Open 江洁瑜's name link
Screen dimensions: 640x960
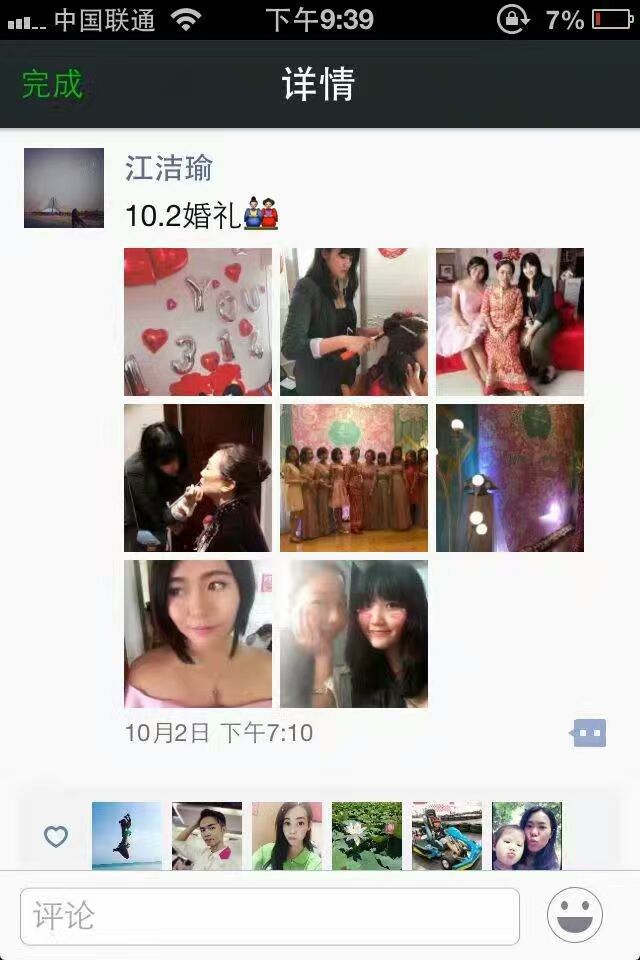169,168
